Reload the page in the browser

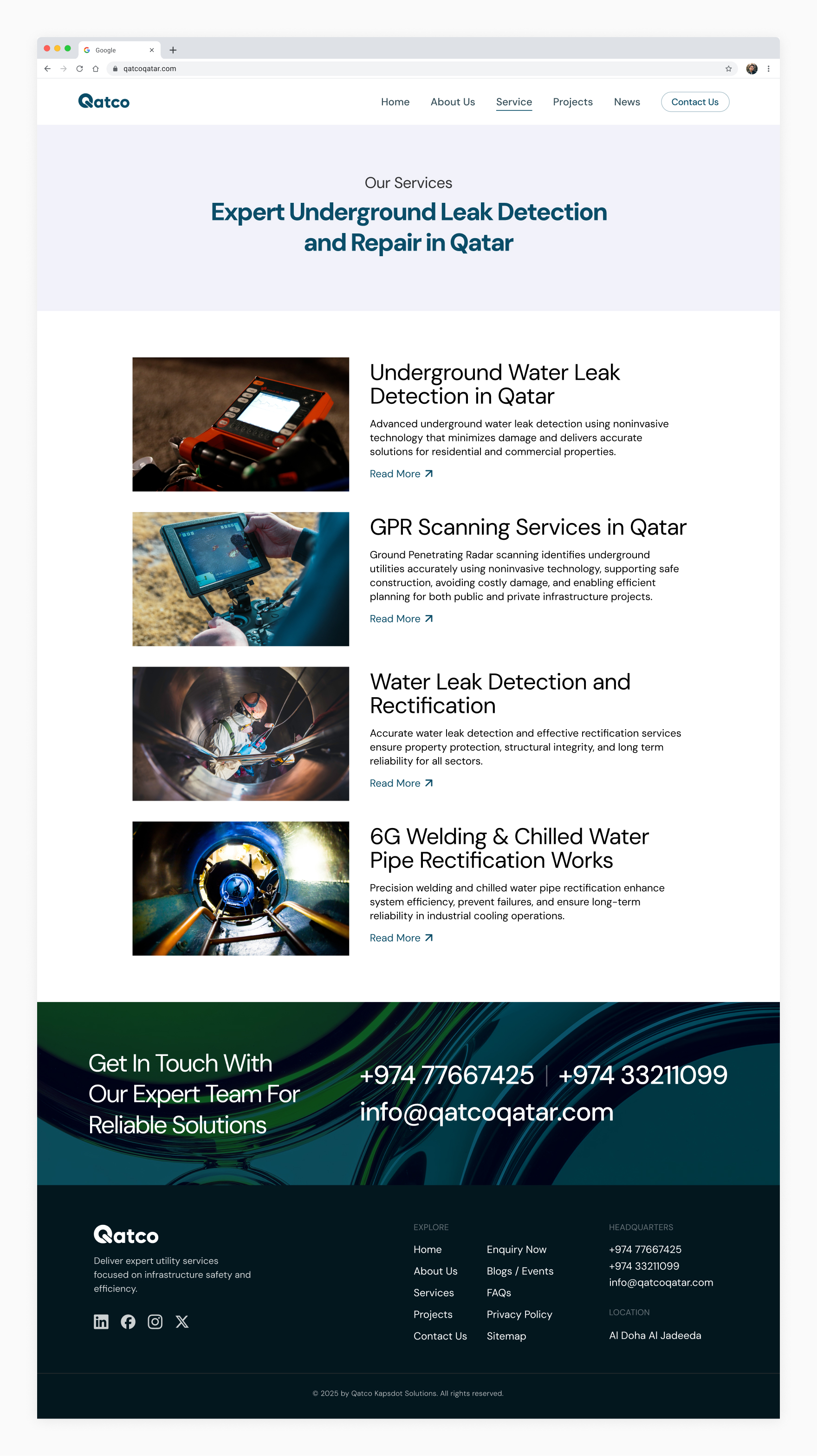[80, 68]
